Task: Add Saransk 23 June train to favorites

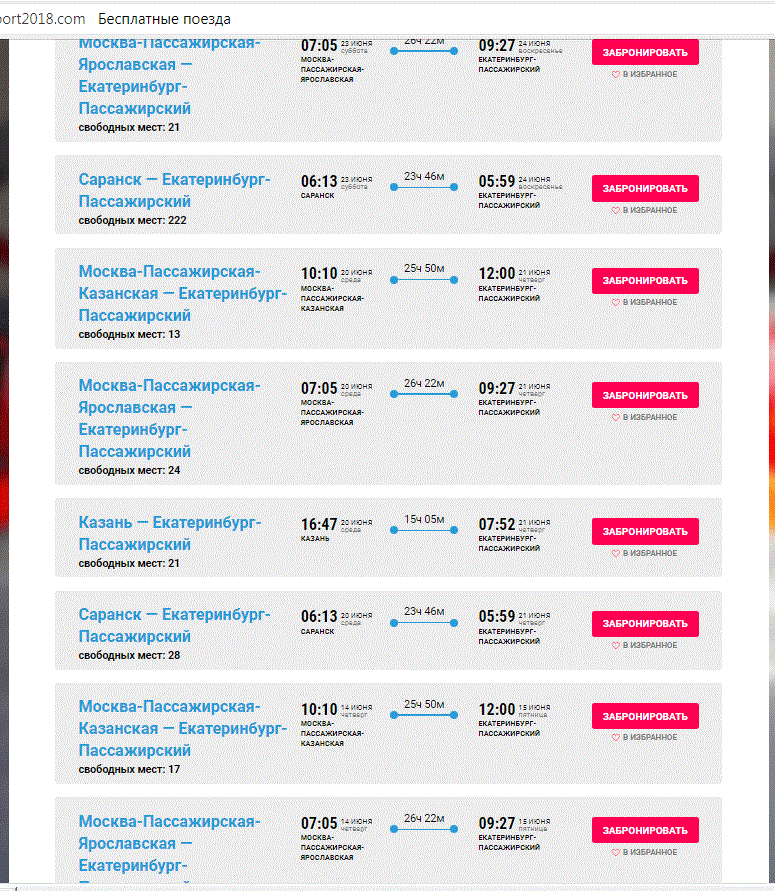Action: [x=645, y=210]
